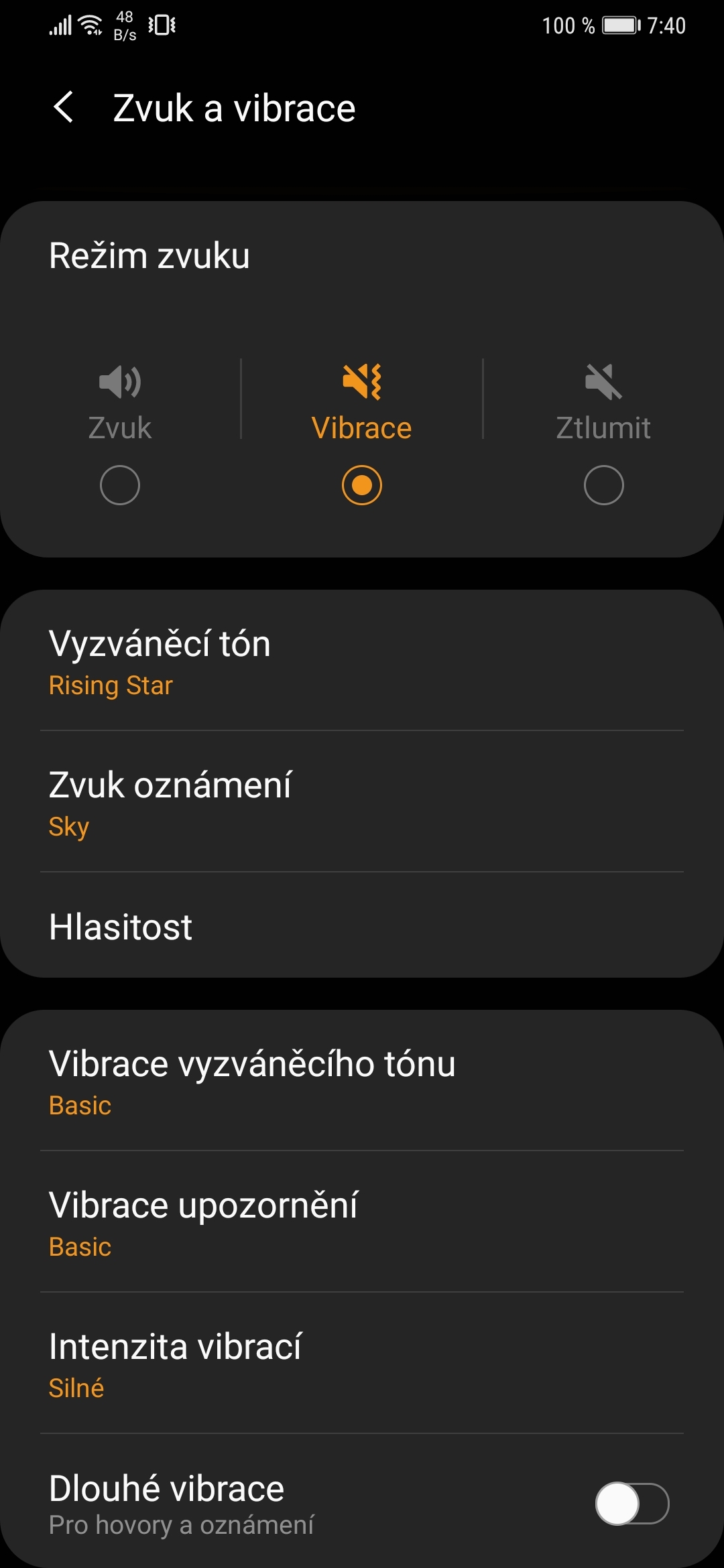Open the Hlasitost settings
This screenshot has width=724, height=1568.
[x=362, y=927]
